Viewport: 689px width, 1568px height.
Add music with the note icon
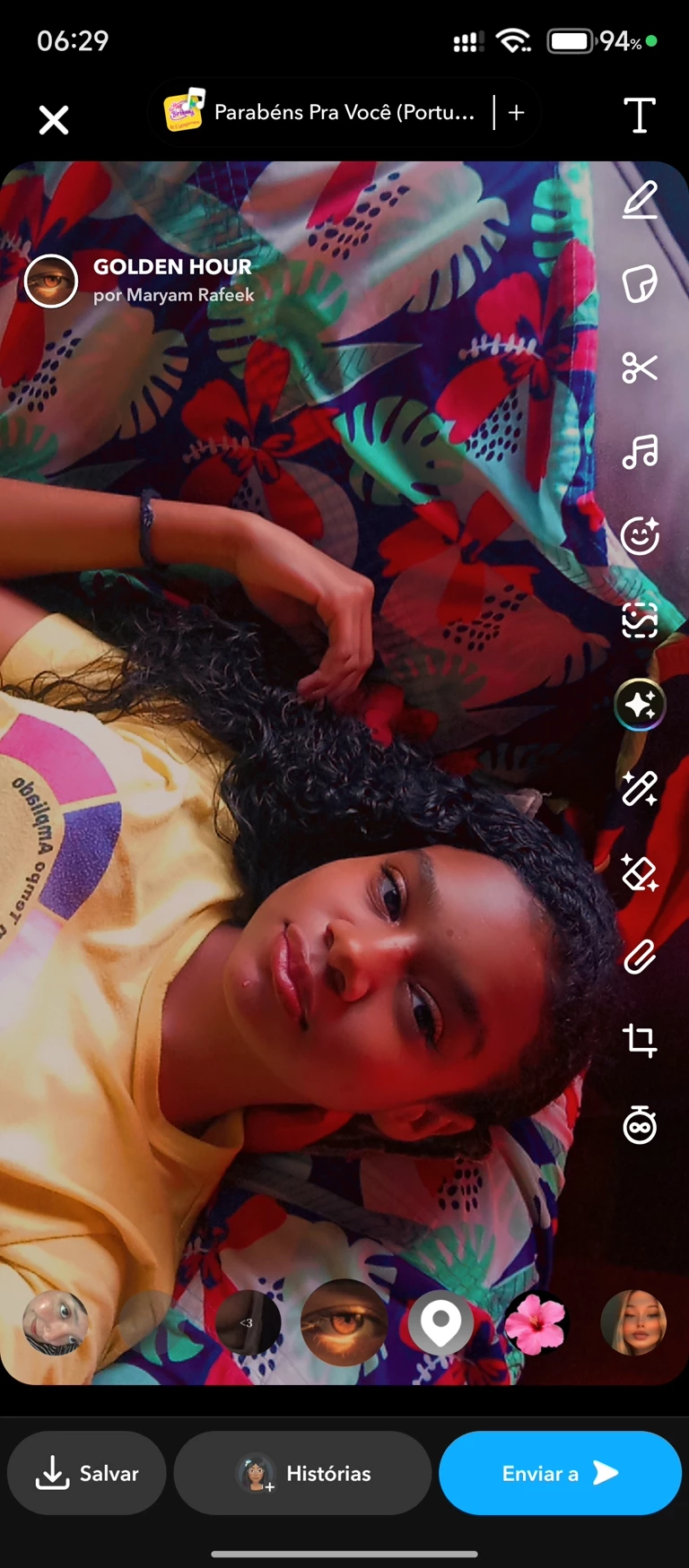pyautogui.click(x=640, y=452)
